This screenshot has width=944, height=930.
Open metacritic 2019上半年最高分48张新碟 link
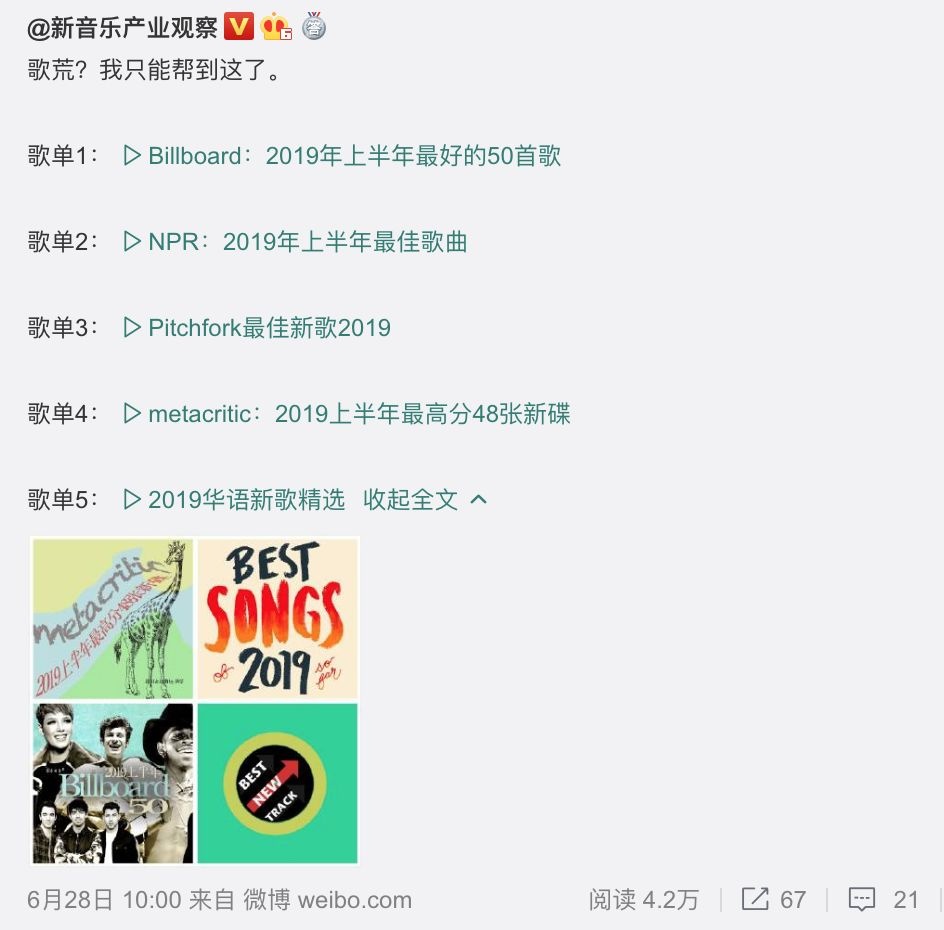tap(347, 414)
